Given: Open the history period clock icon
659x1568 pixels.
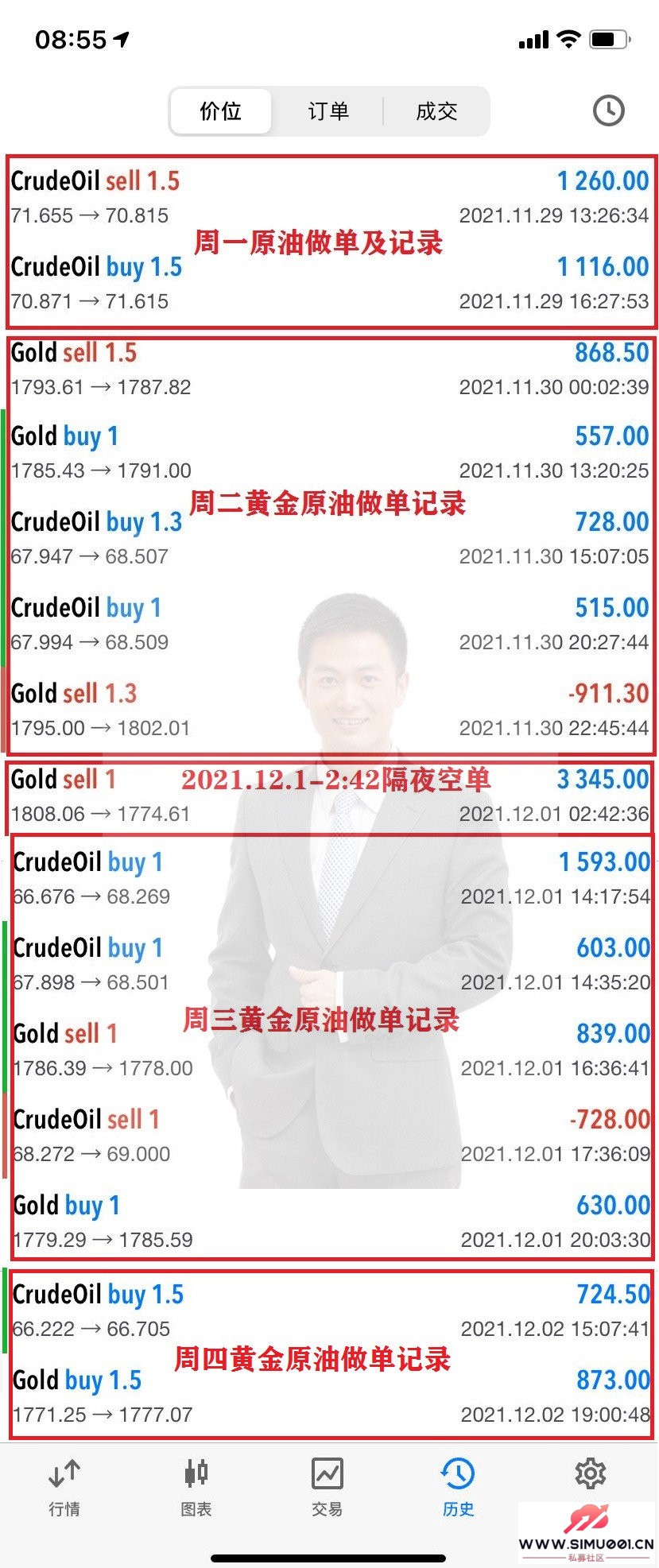Looking at the screenshot, I should click(608, 111).
